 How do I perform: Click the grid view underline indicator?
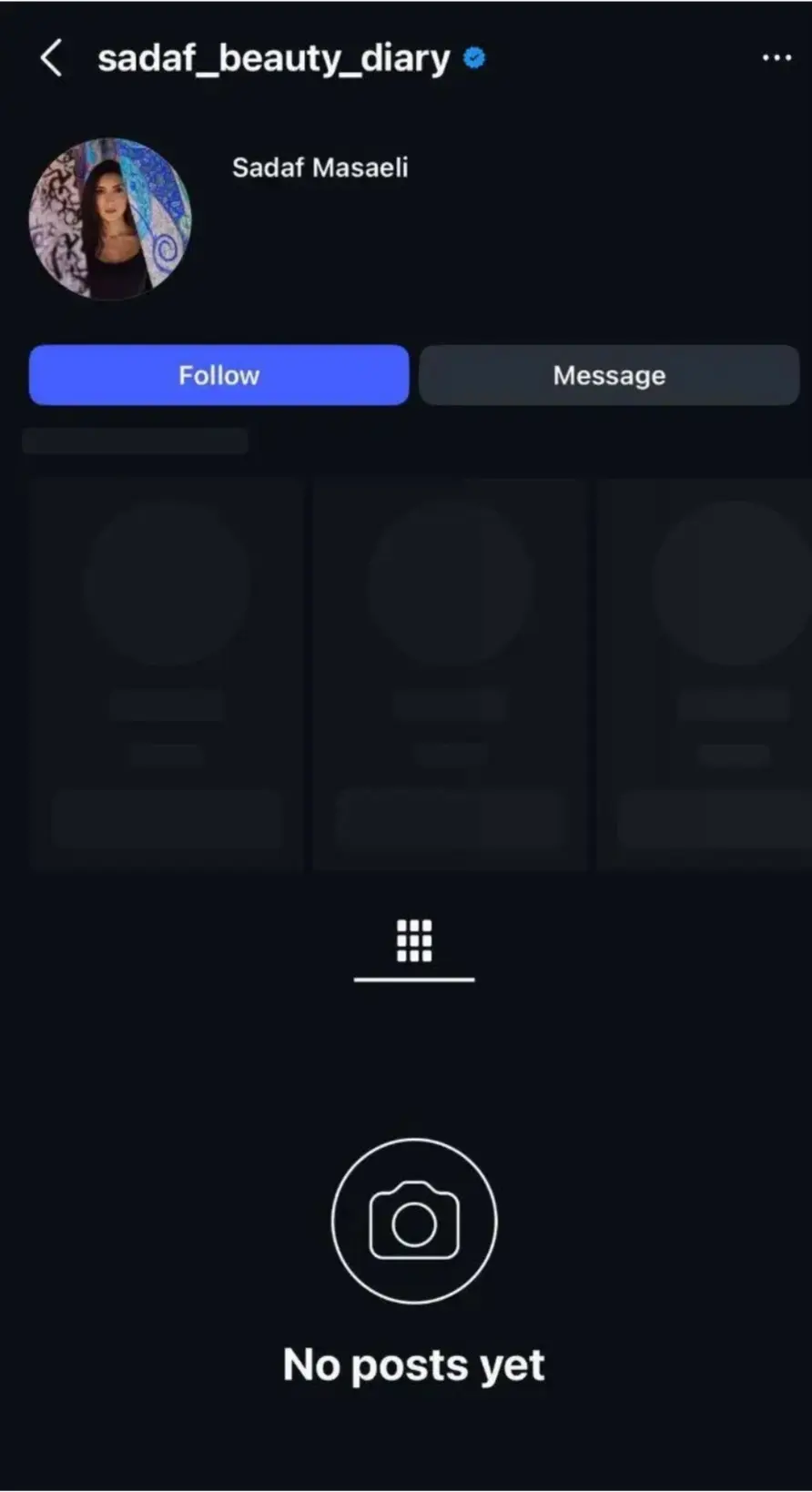(413, 980)
